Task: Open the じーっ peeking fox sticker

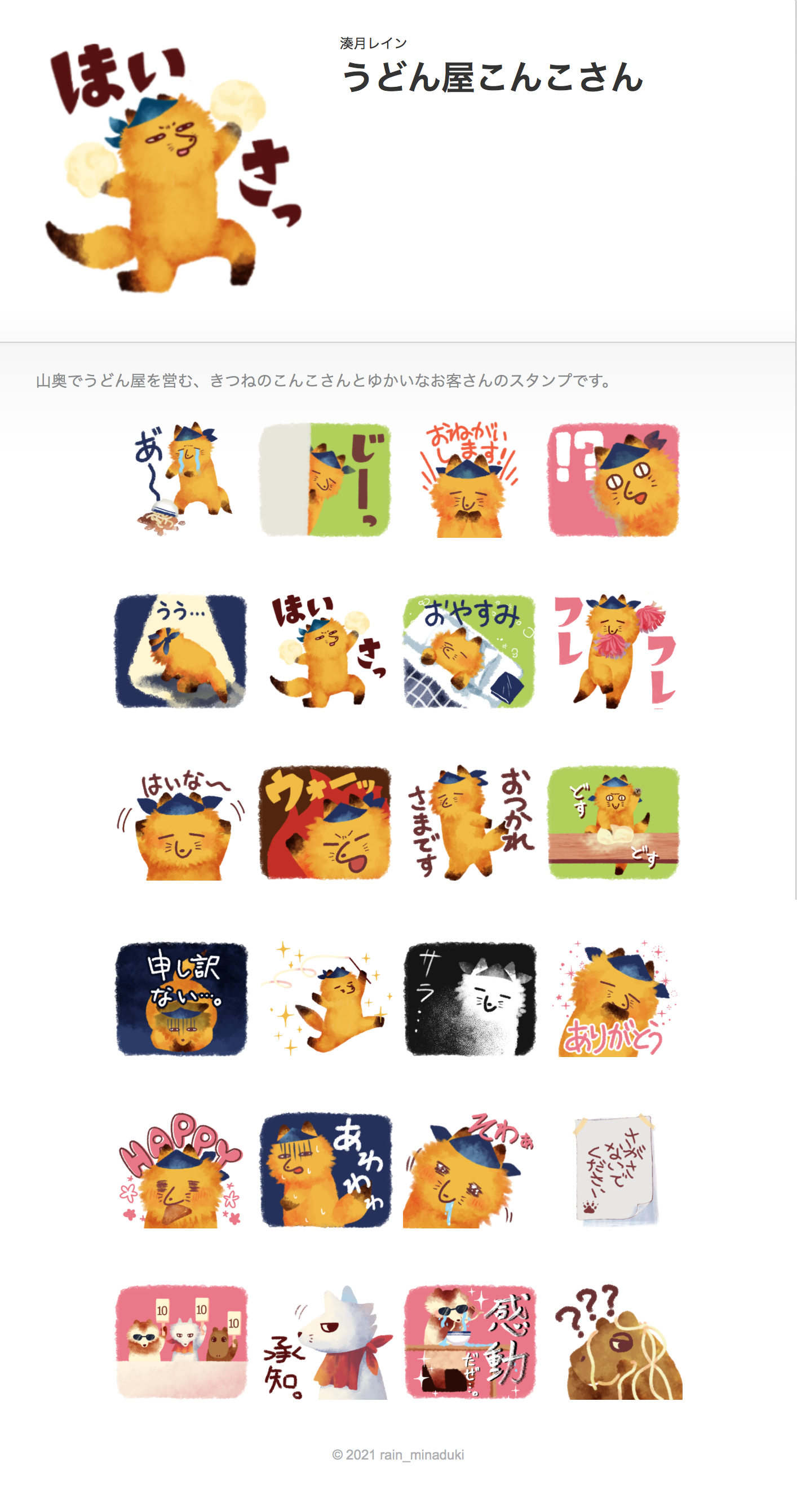Action: [x=325, y=479]
